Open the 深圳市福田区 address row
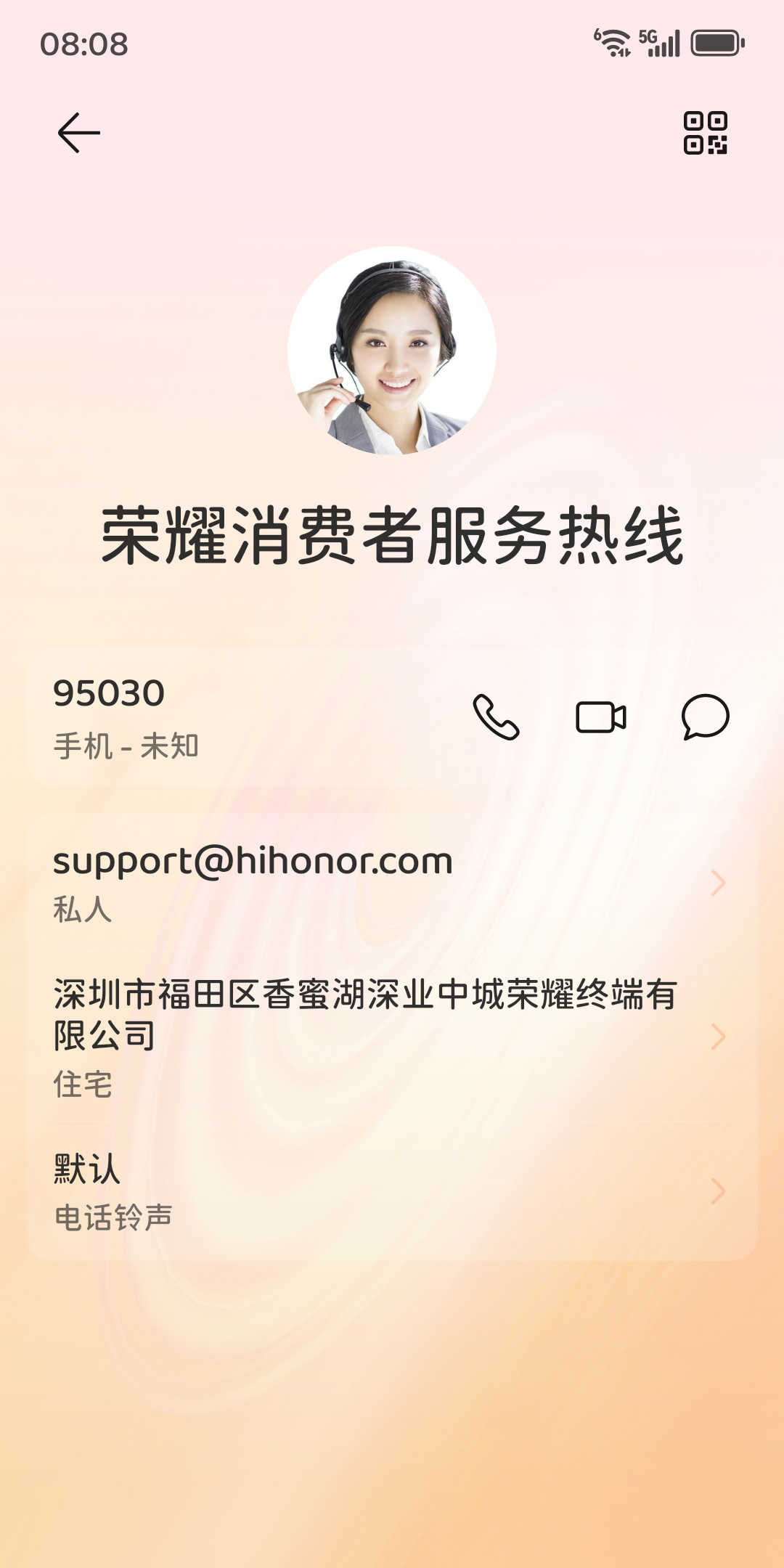The image size is (784, 1568). [392, 1037]
